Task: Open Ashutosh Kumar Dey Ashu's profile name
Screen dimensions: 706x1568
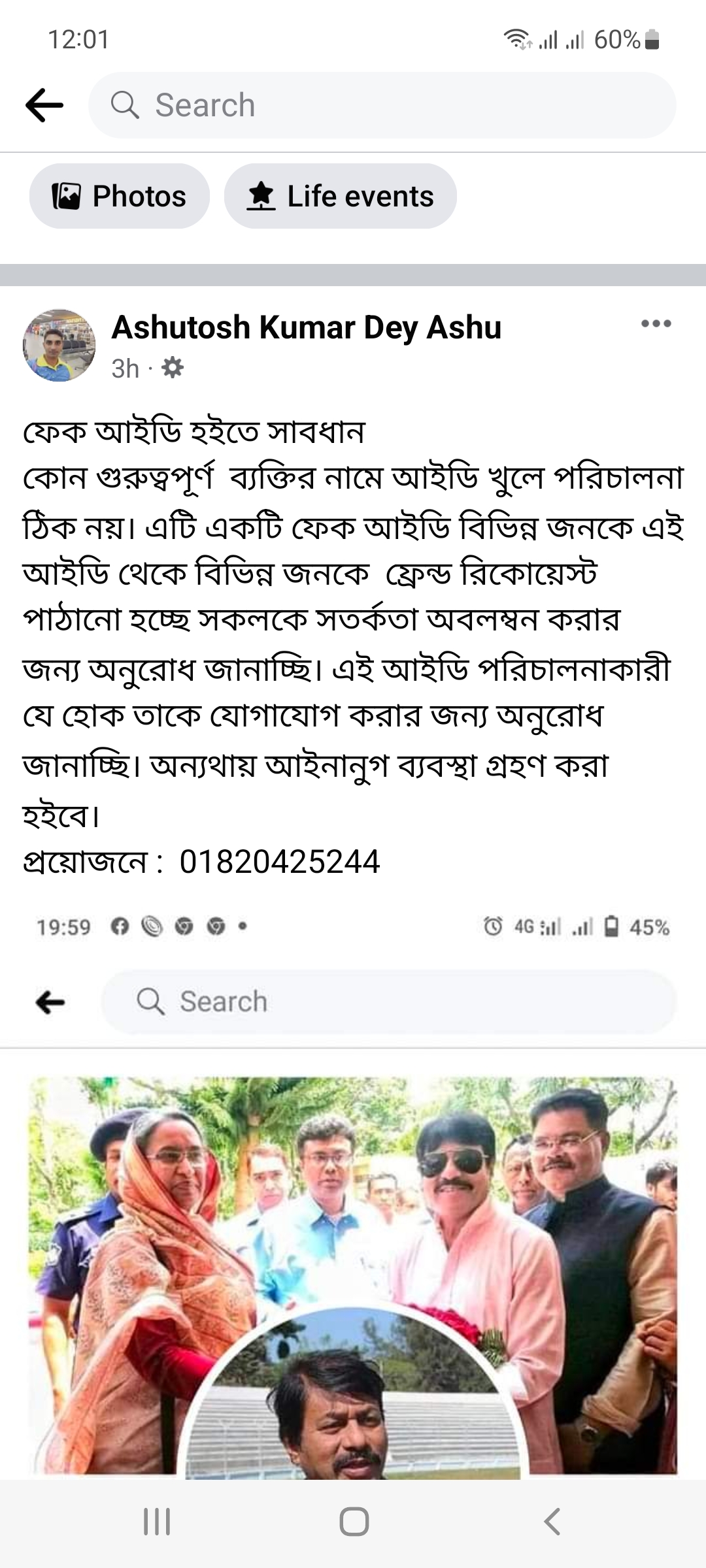Action: click(307, 327)
